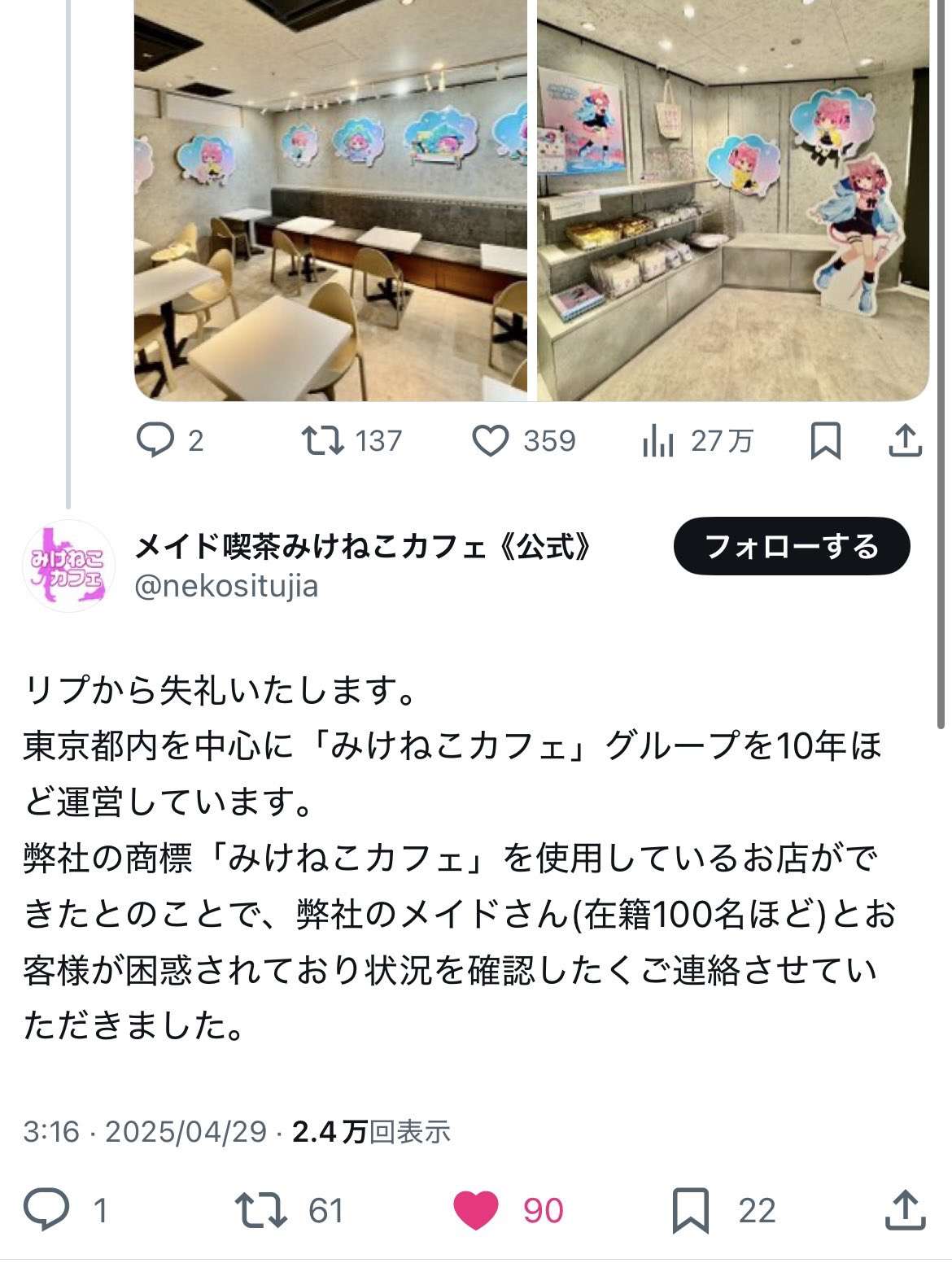This screenshot has height=1263, width=952.
Task: Share the みけねこカフェ reply tweet
Action: coord(905,1209)
